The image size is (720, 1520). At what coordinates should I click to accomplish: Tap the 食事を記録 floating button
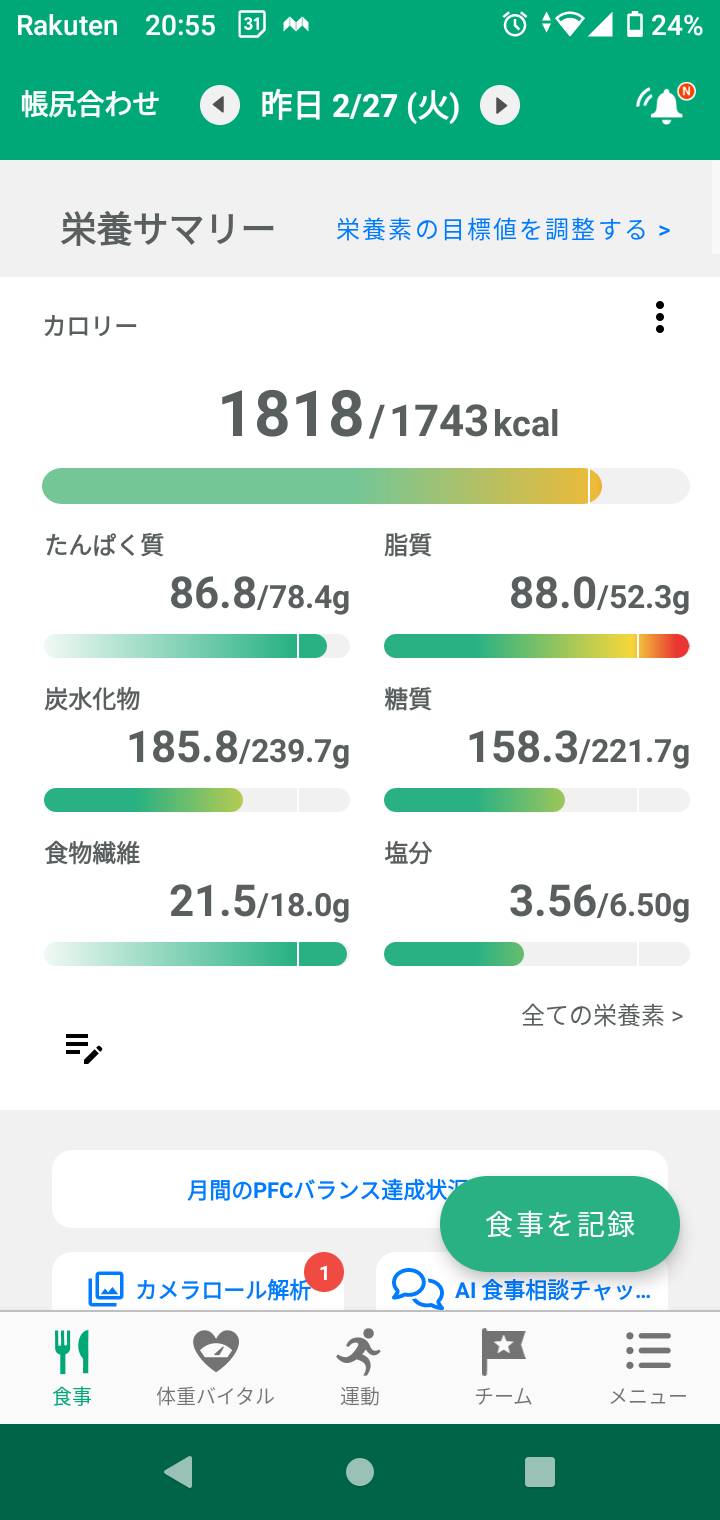pyautogui.click(x=560, y=1224)
